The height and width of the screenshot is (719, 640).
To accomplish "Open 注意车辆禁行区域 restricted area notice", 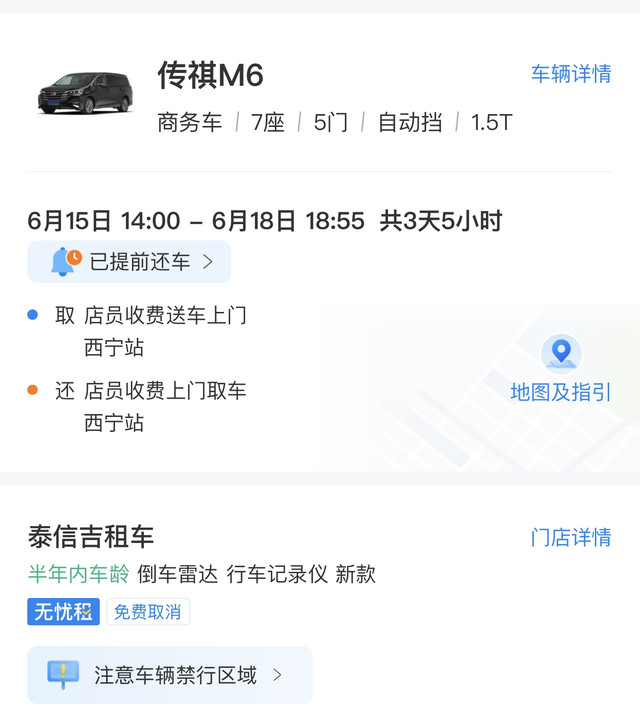I will [x=170, y=675].
